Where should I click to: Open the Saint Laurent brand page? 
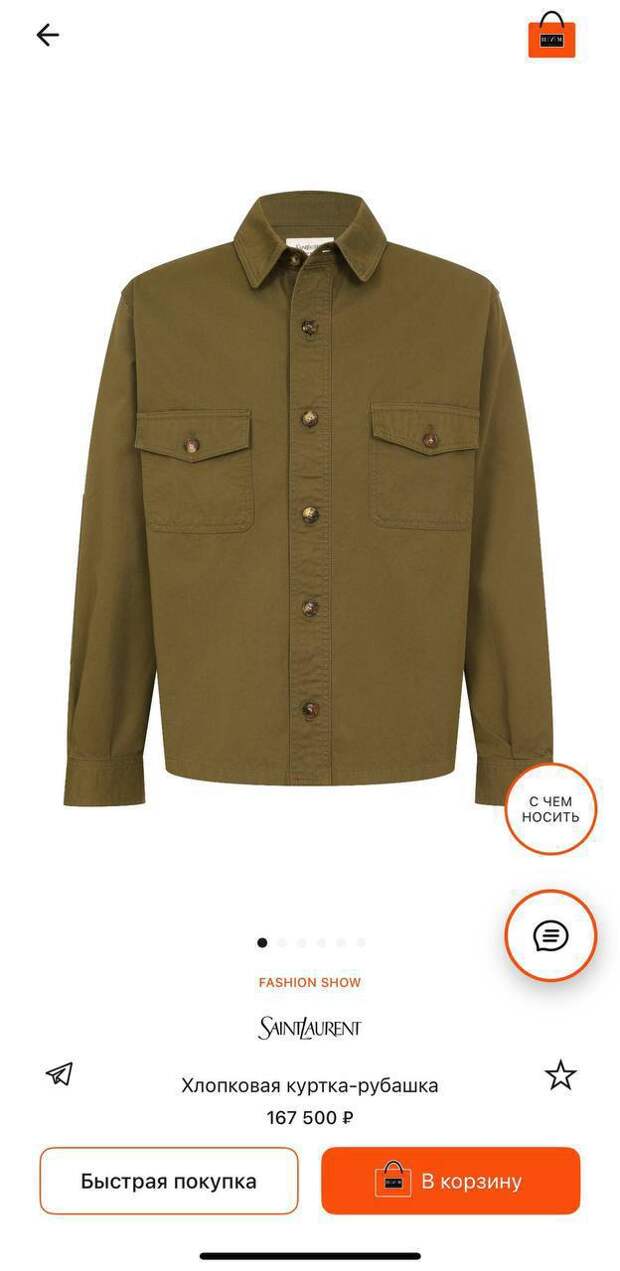click(x=310, y=1028)
